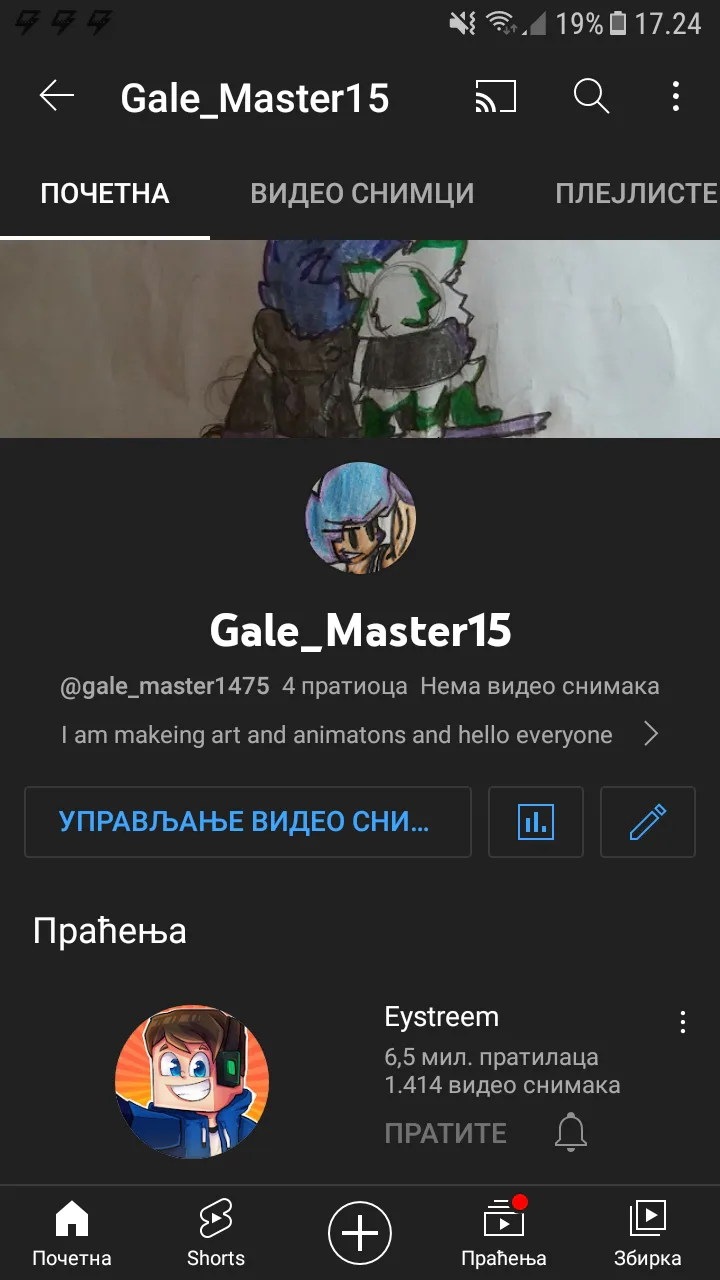Viewport: 720px width, 1280px height.
Task: Open options menu for Eystreem
Action: click(682, 1022)
